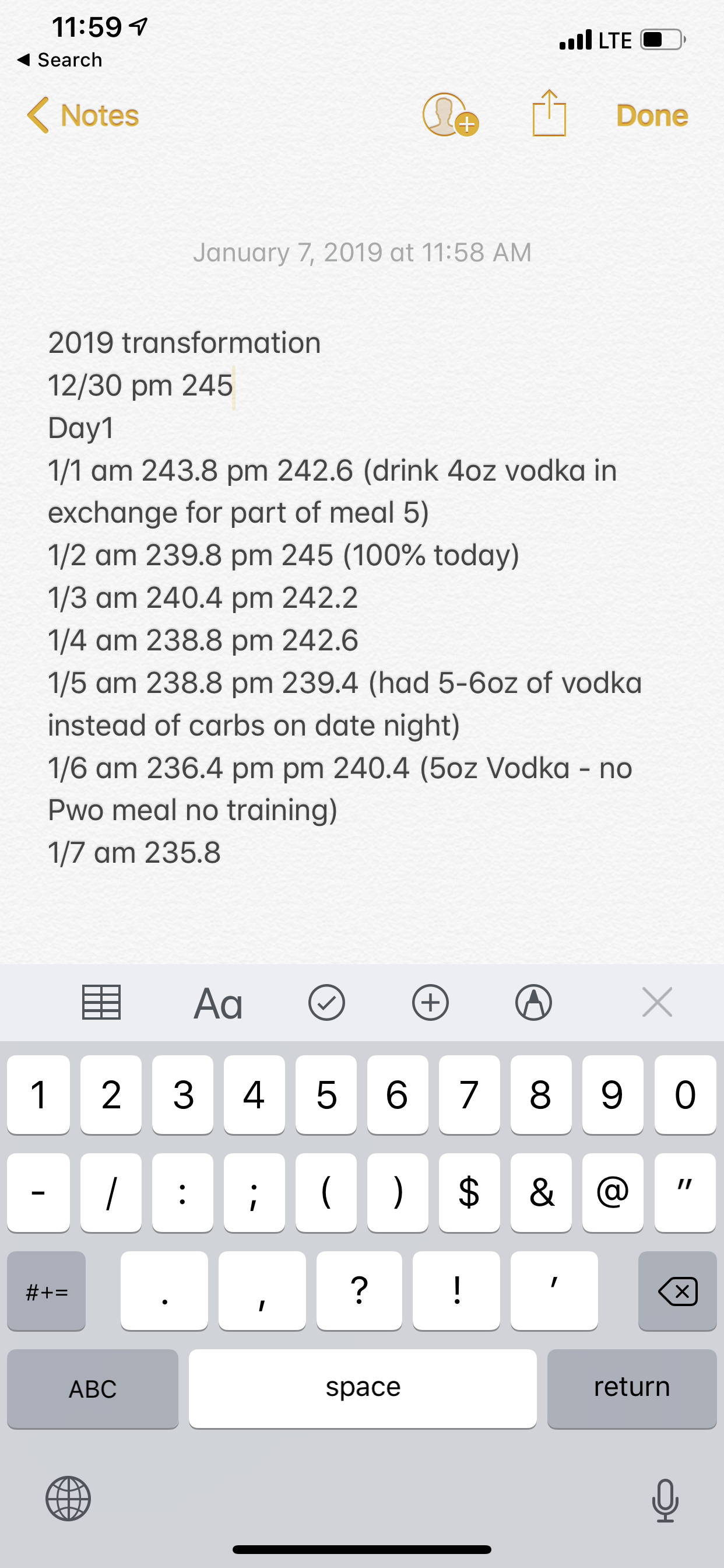
Task: Type the dollar sign key
Action: [x=469, y=1192]
